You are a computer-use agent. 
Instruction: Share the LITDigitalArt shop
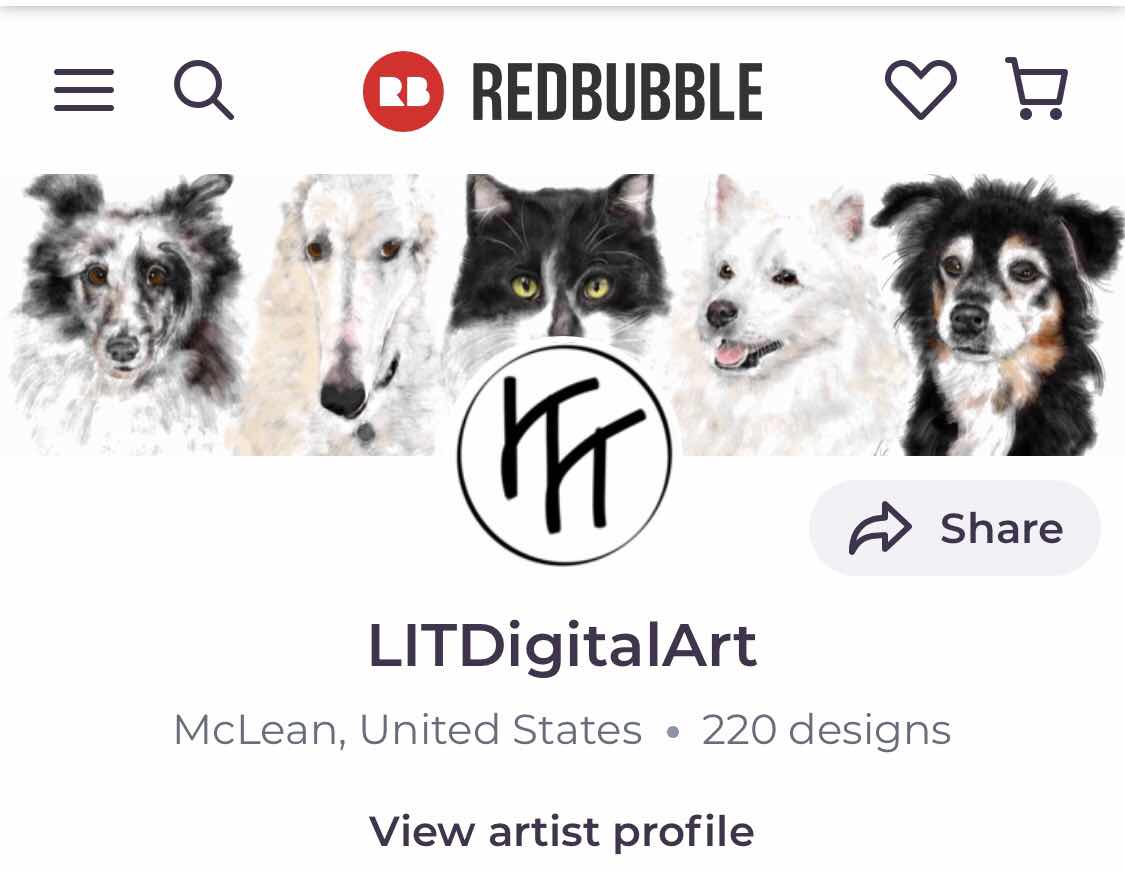pos(955,528)
